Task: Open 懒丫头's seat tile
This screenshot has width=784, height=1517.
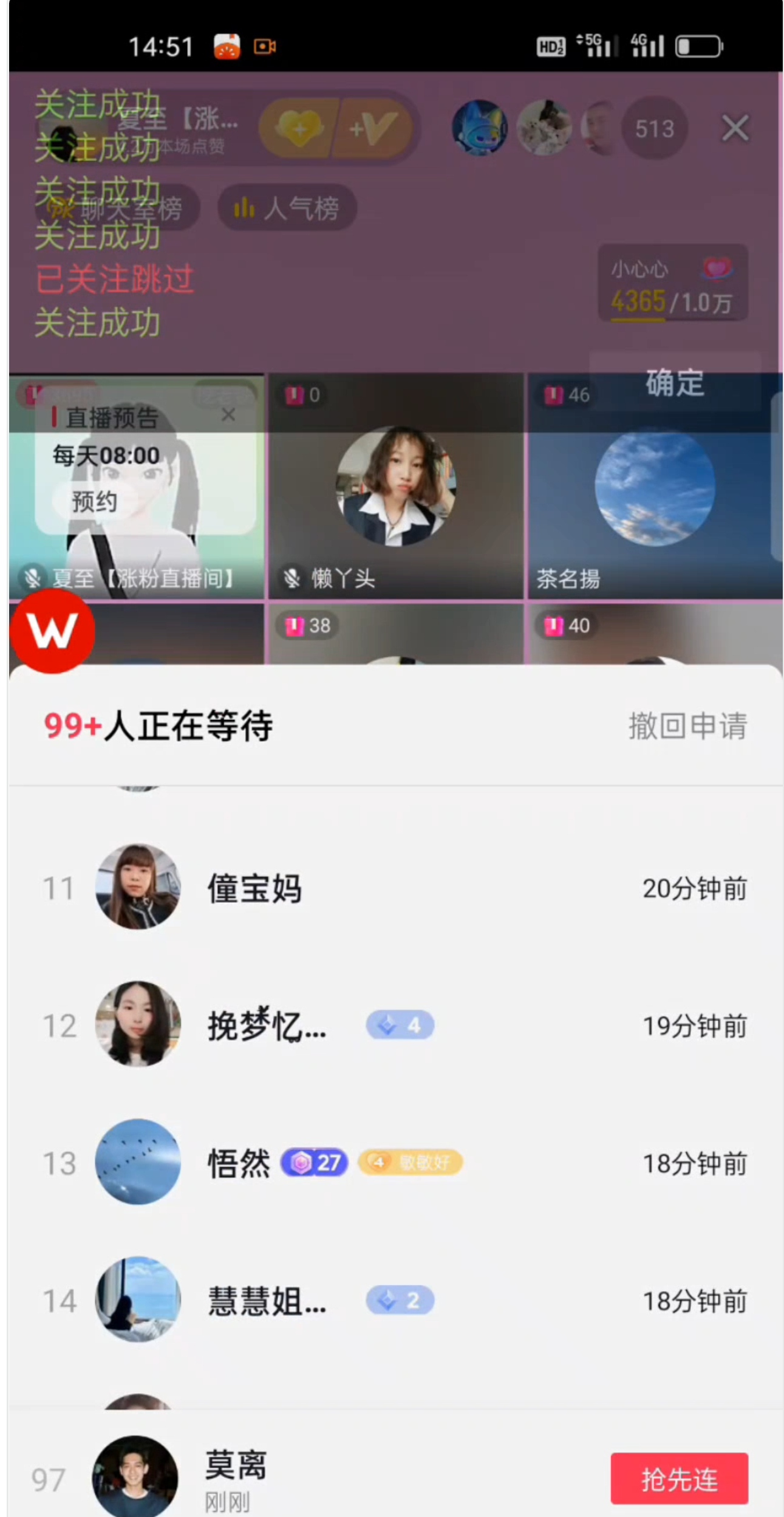Action: [x=395, y=486]
